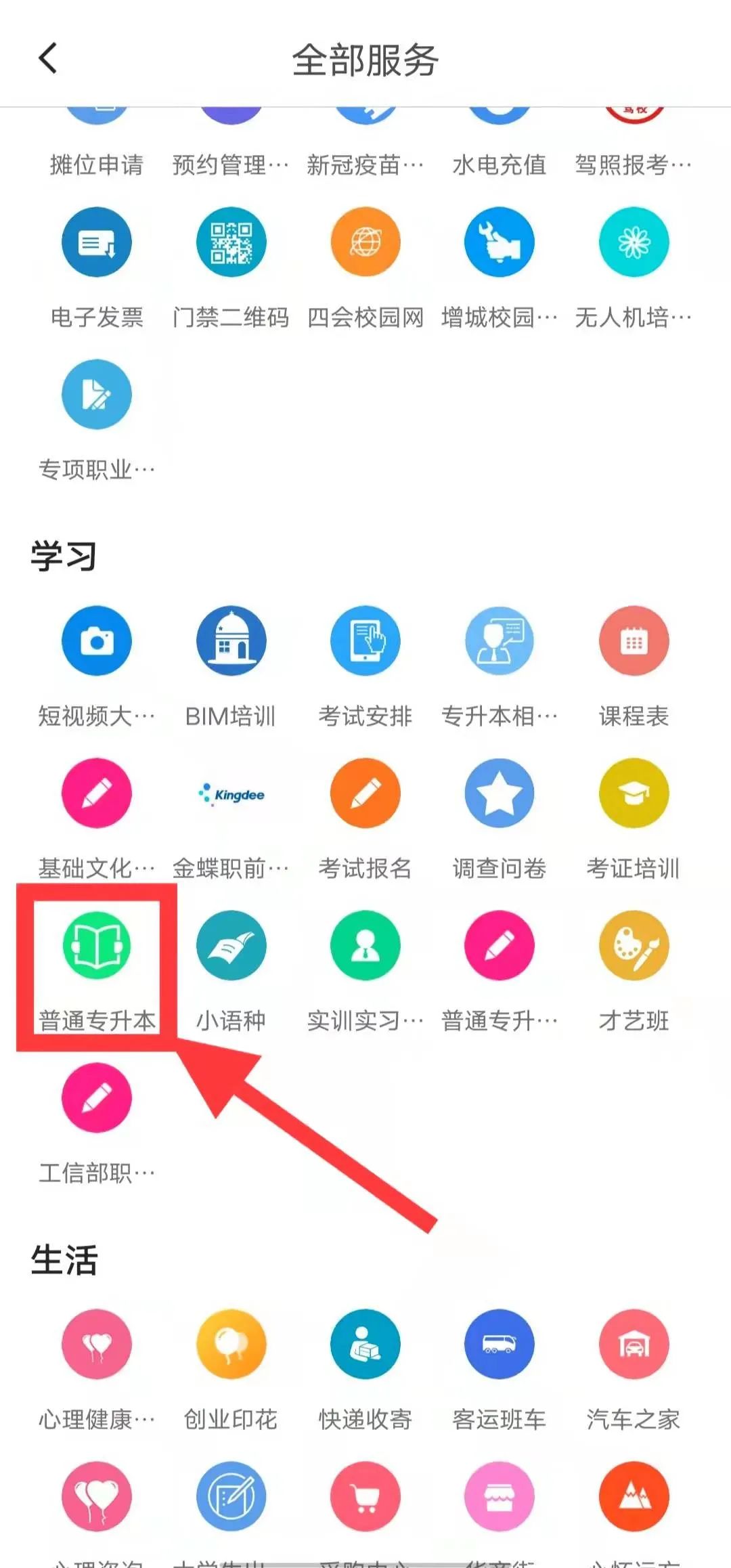731x1568 pixels.
Task: Open the 专项职业 service icon
Action: pyautogui.click(x=96, y=395)
